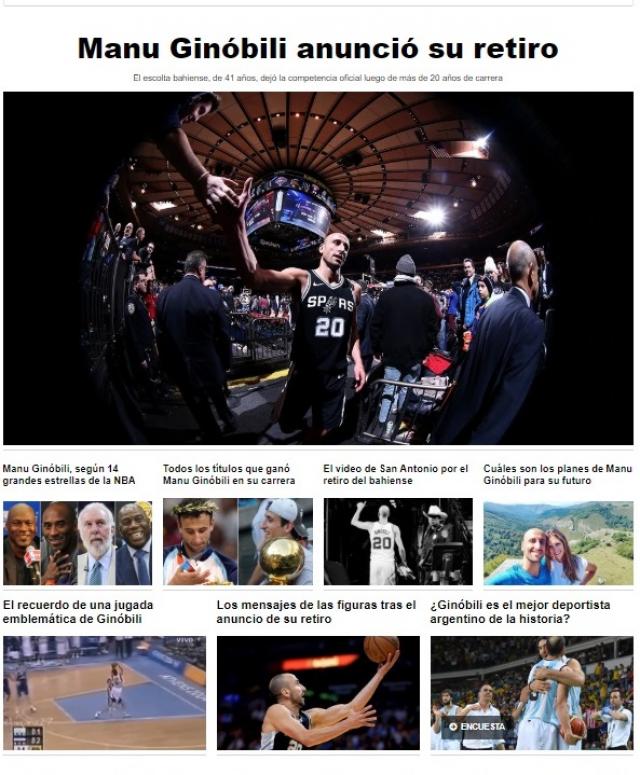Open the Manu Ginóbili anunció su retiro headline
This screenshot has width=640, height=775.
point(318,48)
